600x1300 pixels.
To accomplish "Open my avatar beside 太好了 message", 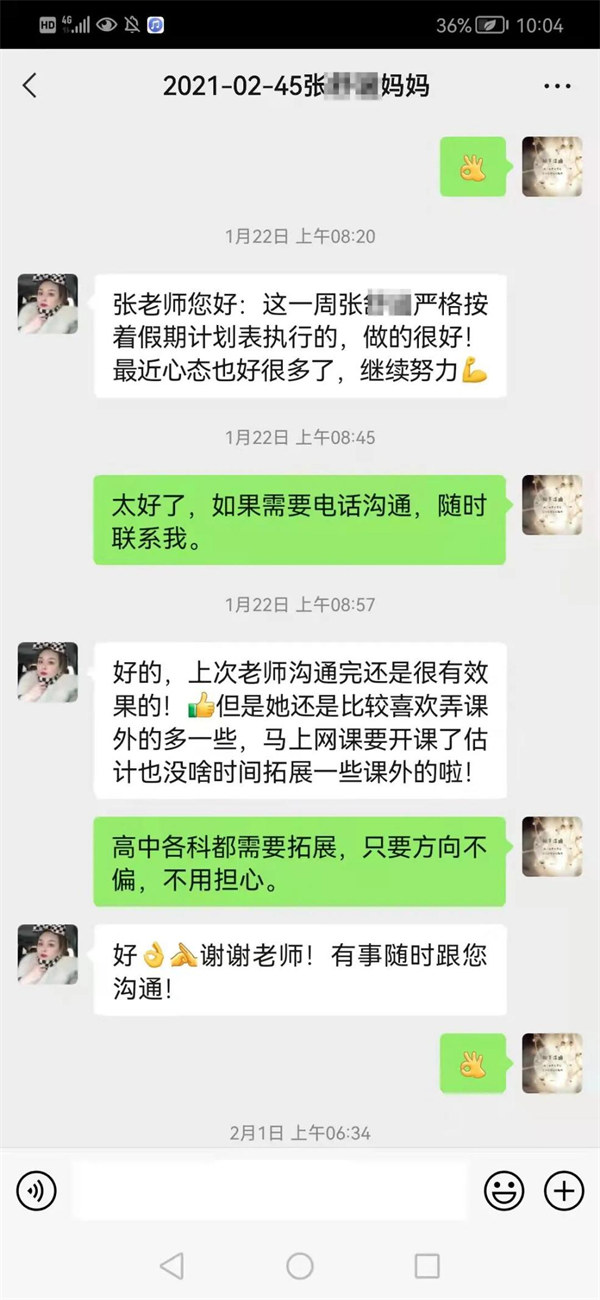I will (552, 504).
